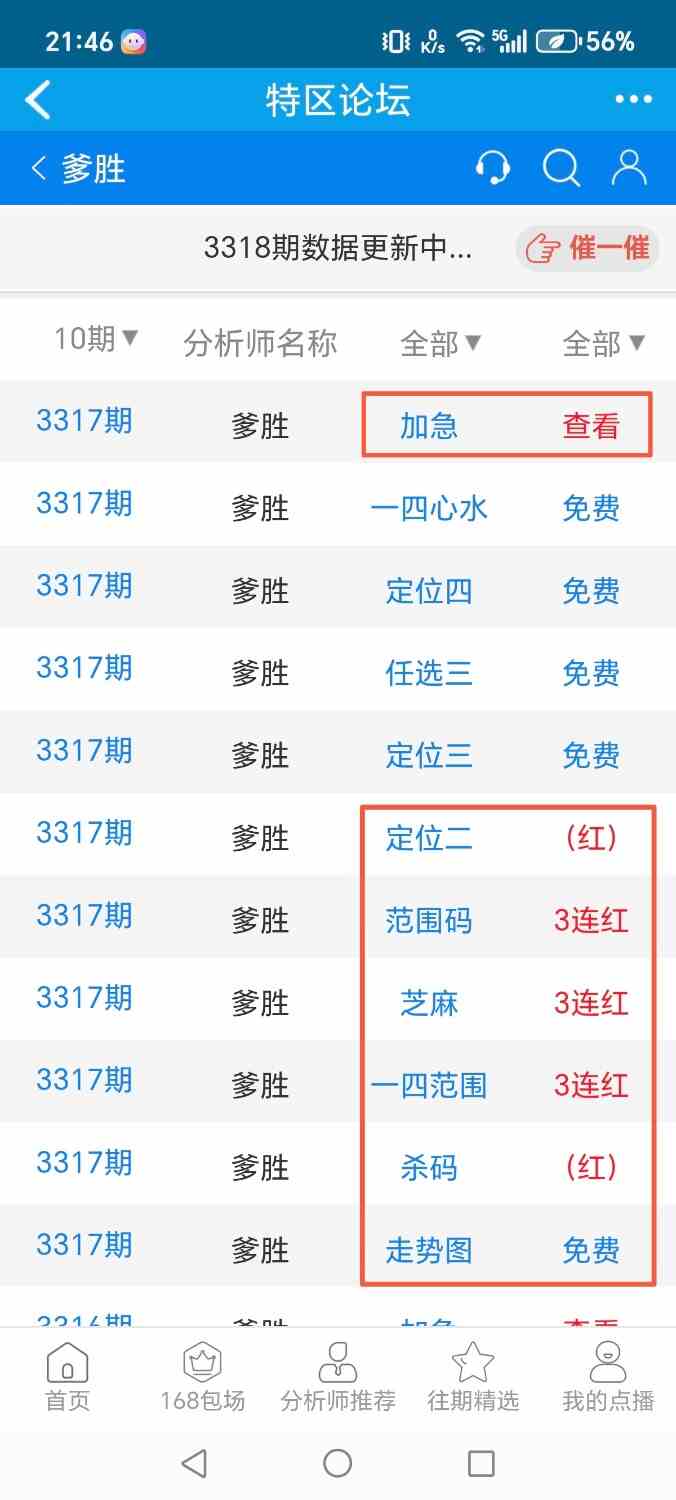Open the 范围码 3连红 row
This screenshot has height=1500, width=676.
(430, 921)
